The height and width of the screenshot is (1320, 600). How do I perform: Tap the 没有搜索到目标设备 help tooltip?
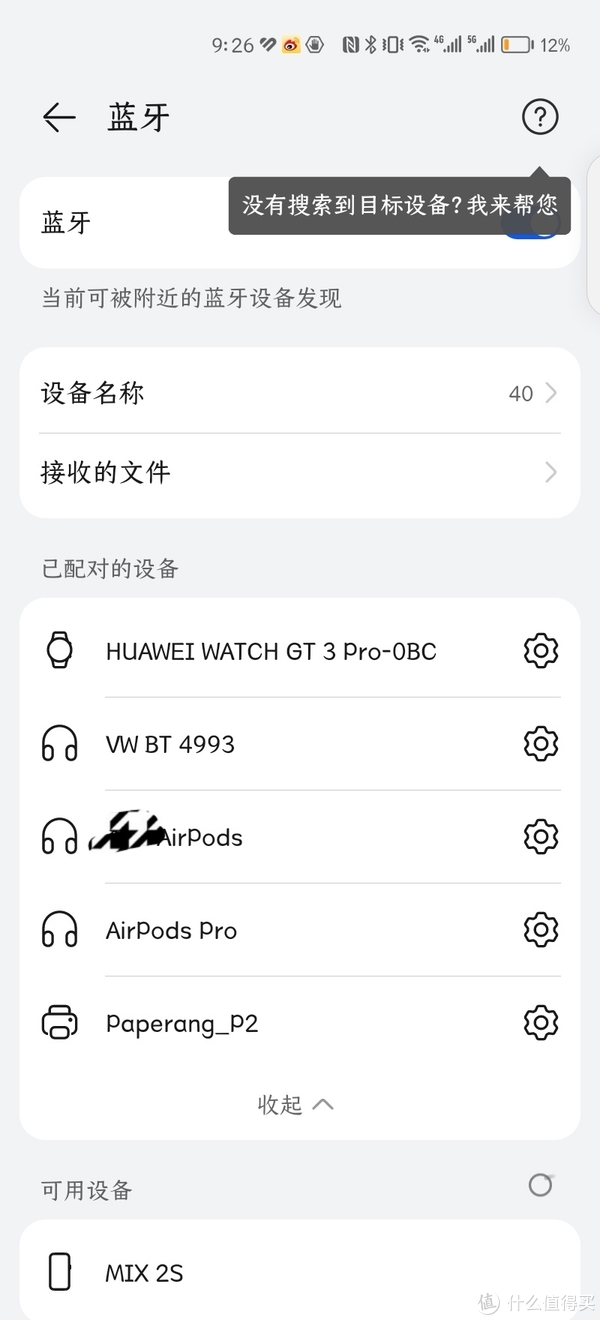coord(399,206)
